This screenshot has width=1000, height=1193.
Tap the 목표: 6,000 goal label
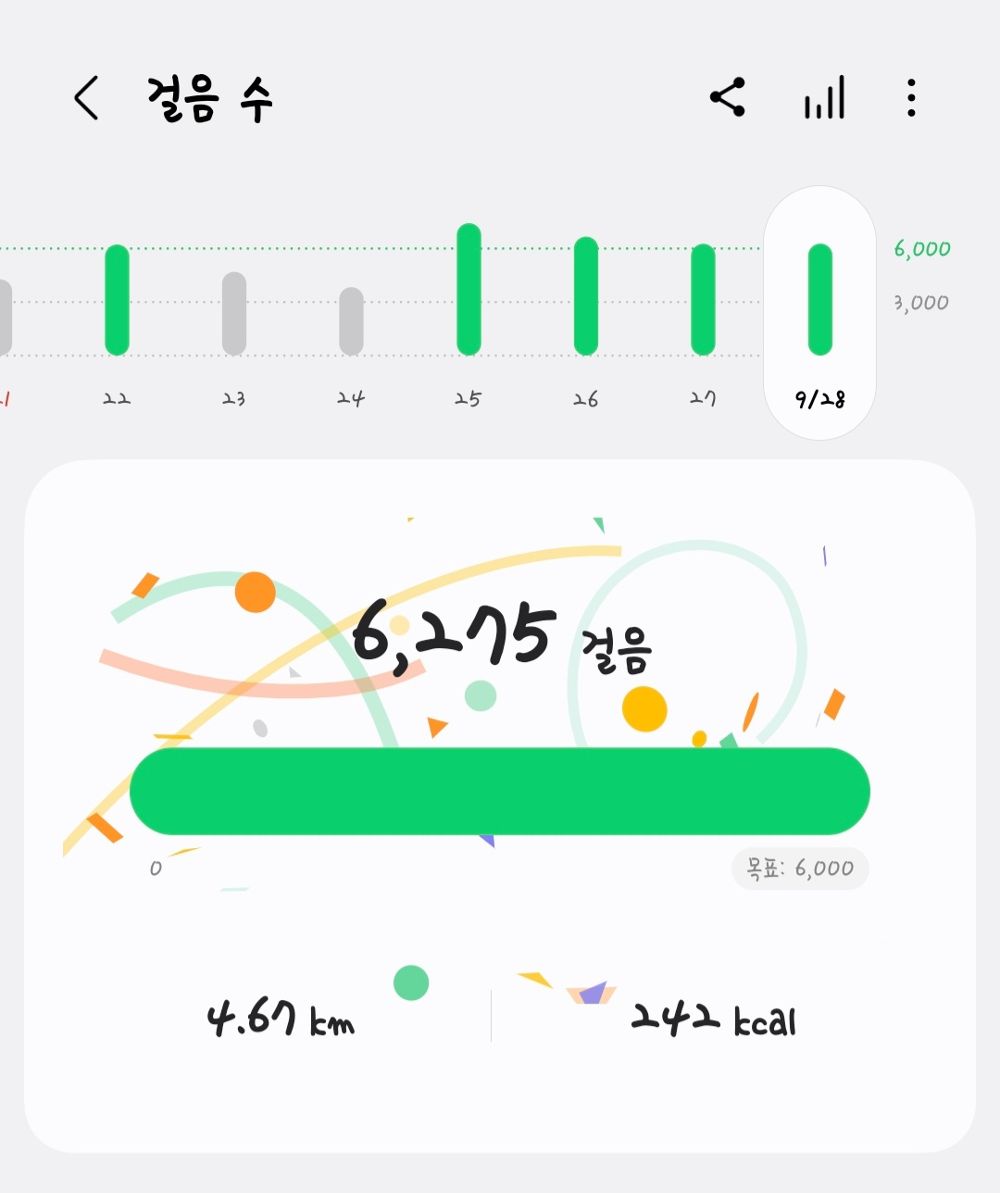click(798, 868)
